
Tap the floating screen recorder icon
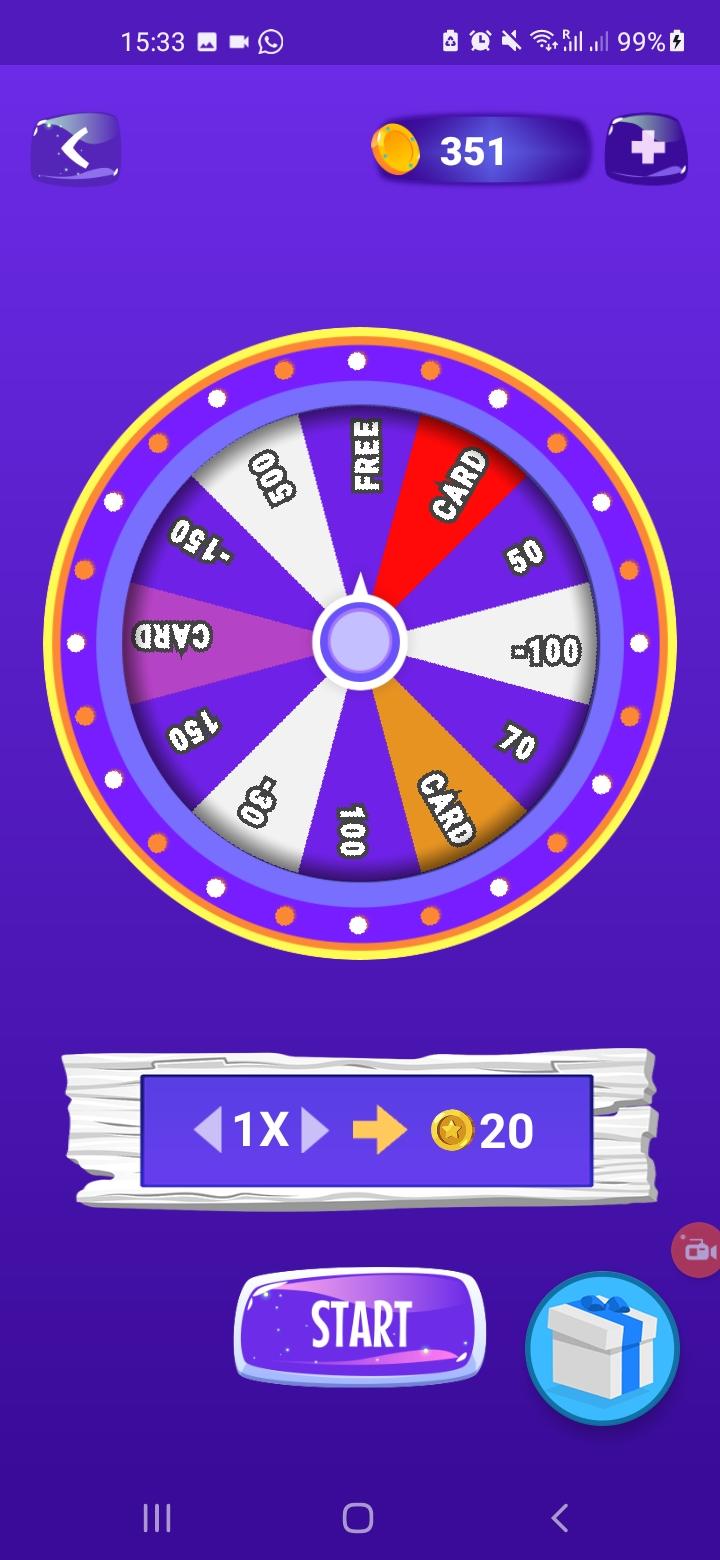[x=697, y=1250]
